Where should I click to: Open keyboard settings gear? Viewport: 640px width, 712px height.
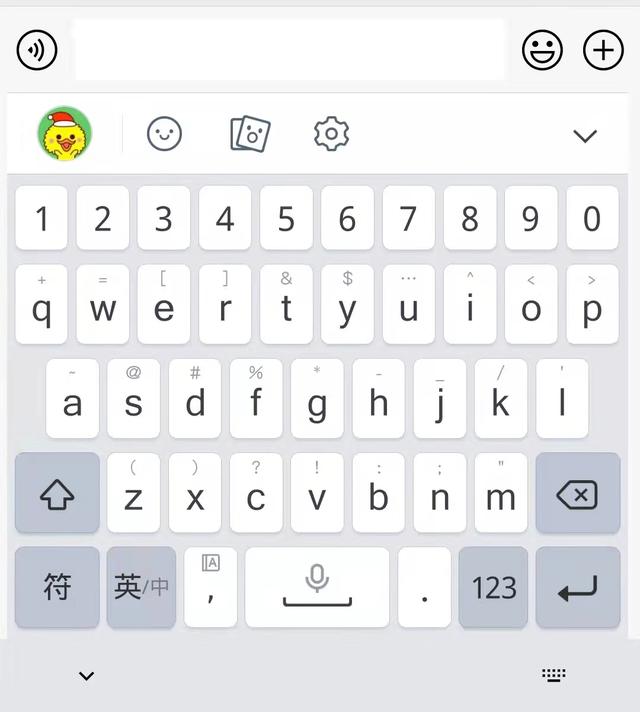pos(331,134)
